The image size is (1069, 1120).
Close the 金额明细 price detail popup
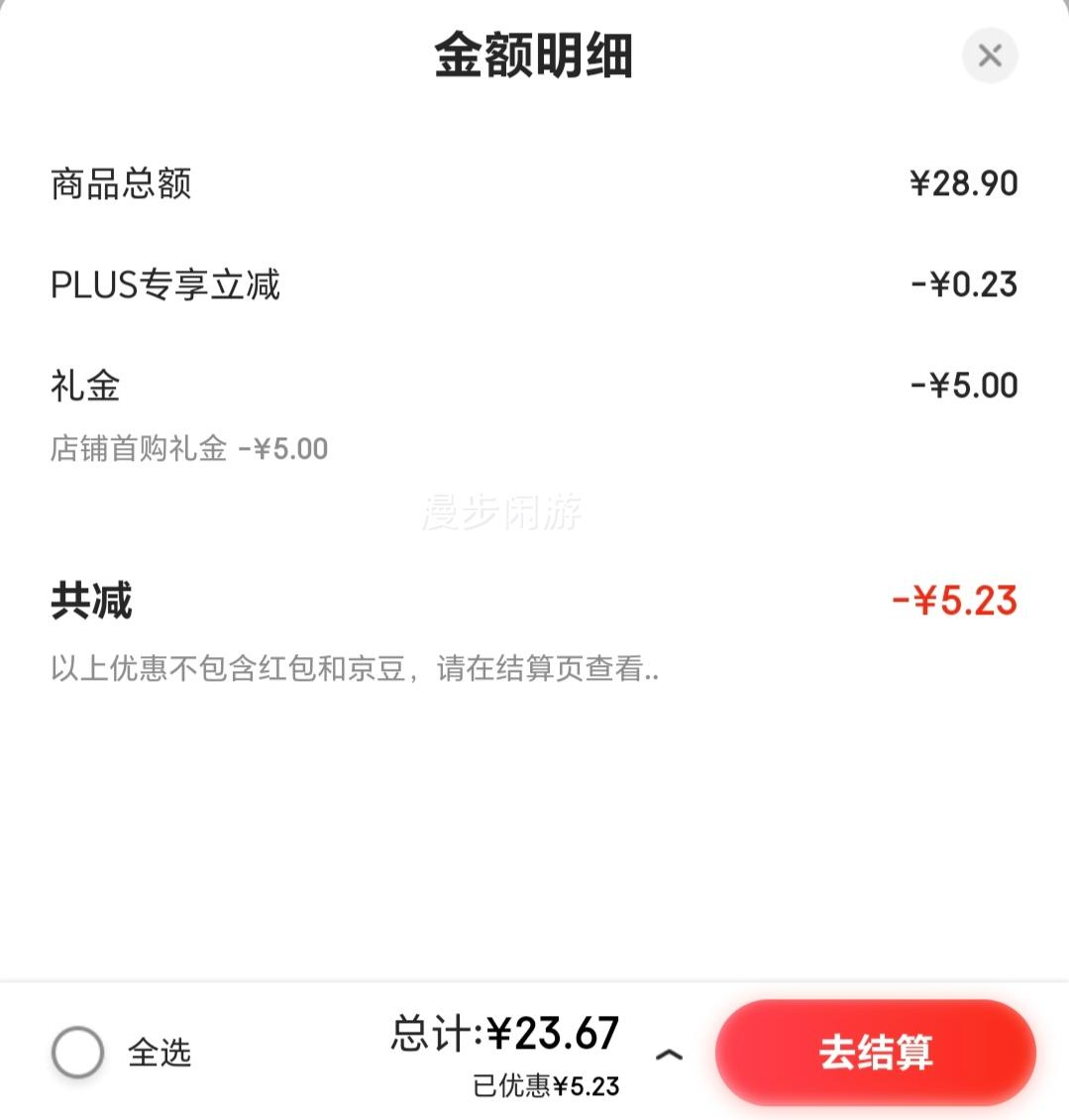(x=989, y=56)
